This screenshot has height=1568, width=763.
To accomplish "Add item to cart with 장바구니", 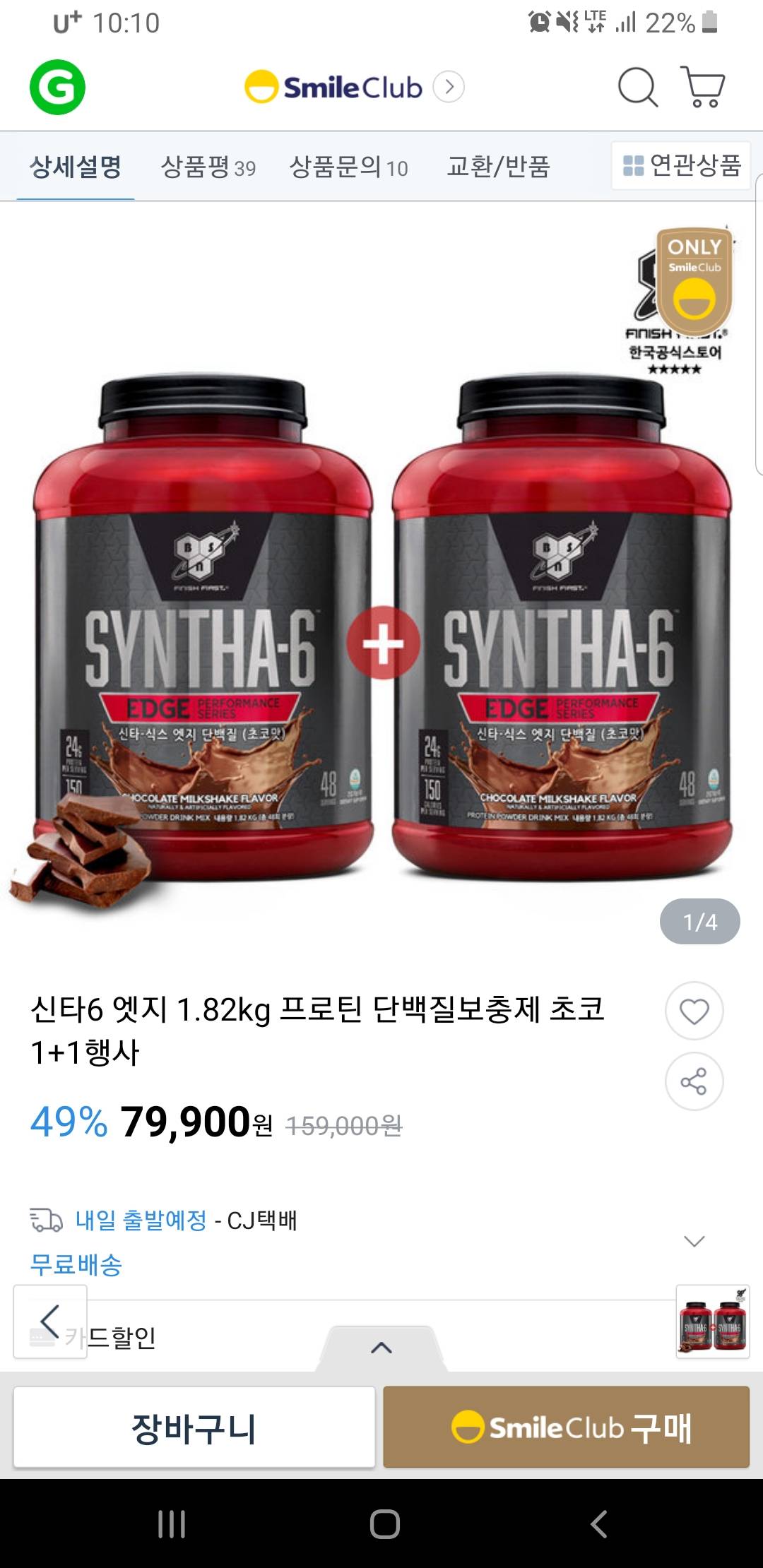I will [x=194, y=1427].
